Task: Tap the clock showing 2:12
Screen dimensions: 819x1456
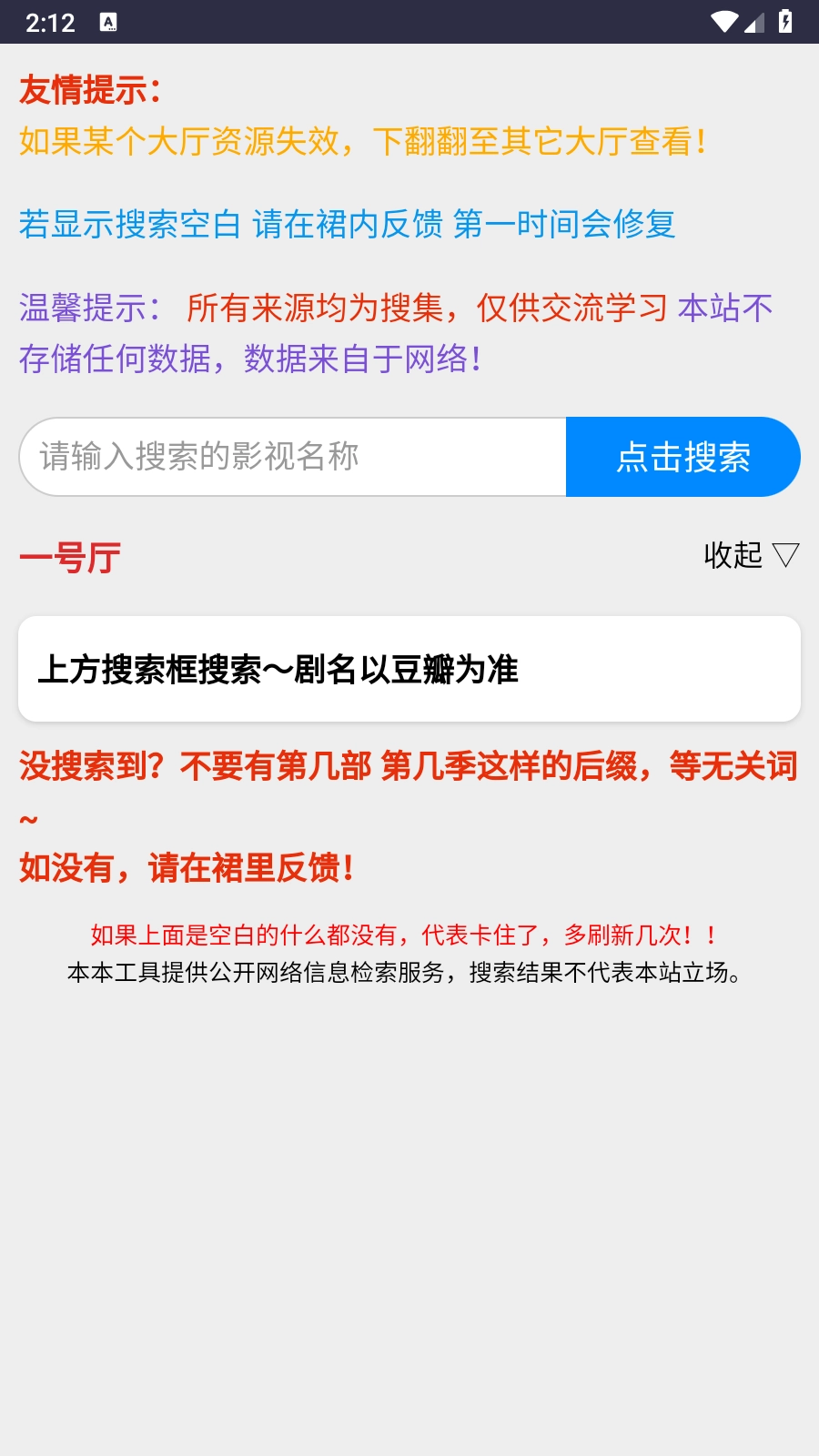Action: coord(50,23)
